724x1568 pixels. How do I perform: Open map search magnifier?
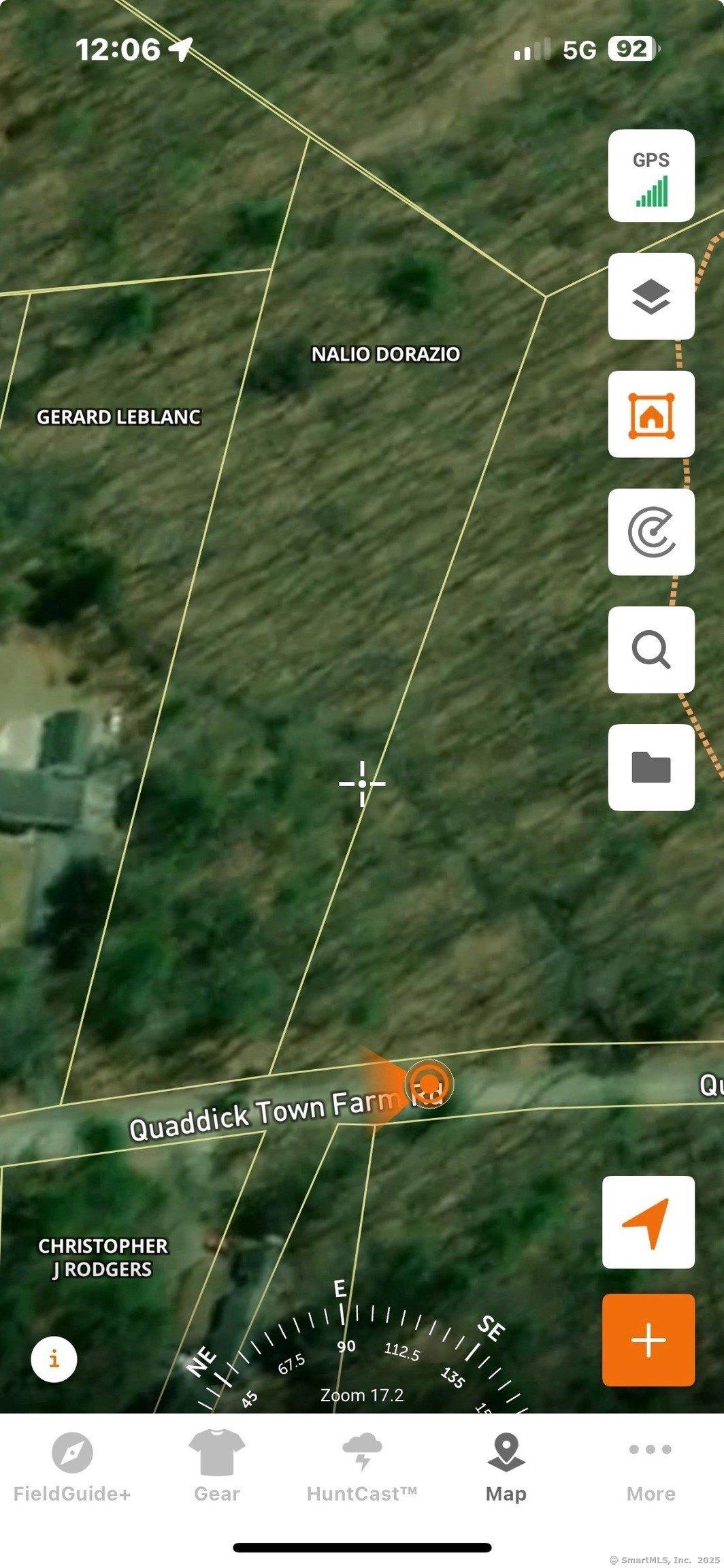tap(651, 650)
